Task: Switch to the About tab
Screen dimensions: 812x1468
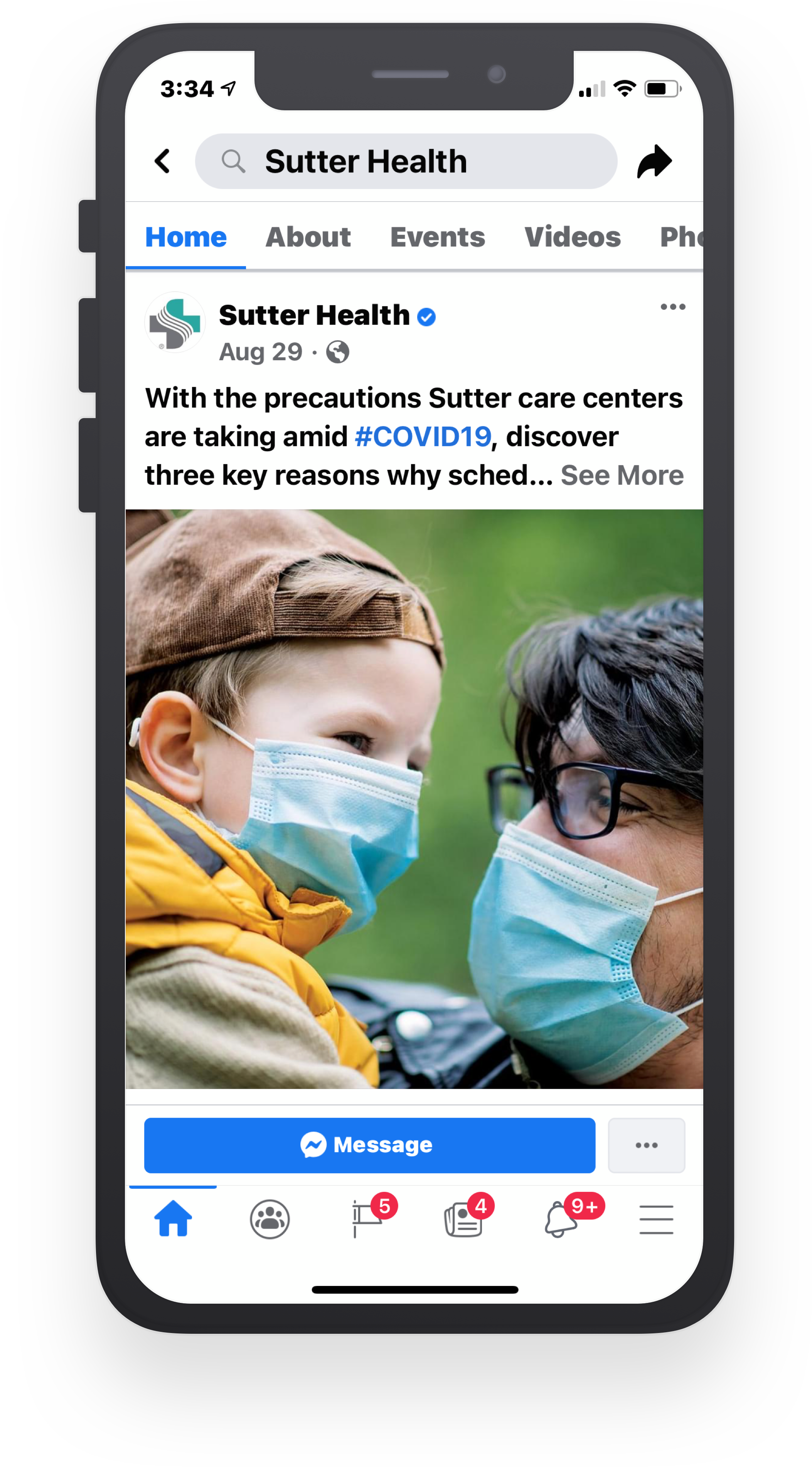Action: pyautogui.click(x=308, y=237)
